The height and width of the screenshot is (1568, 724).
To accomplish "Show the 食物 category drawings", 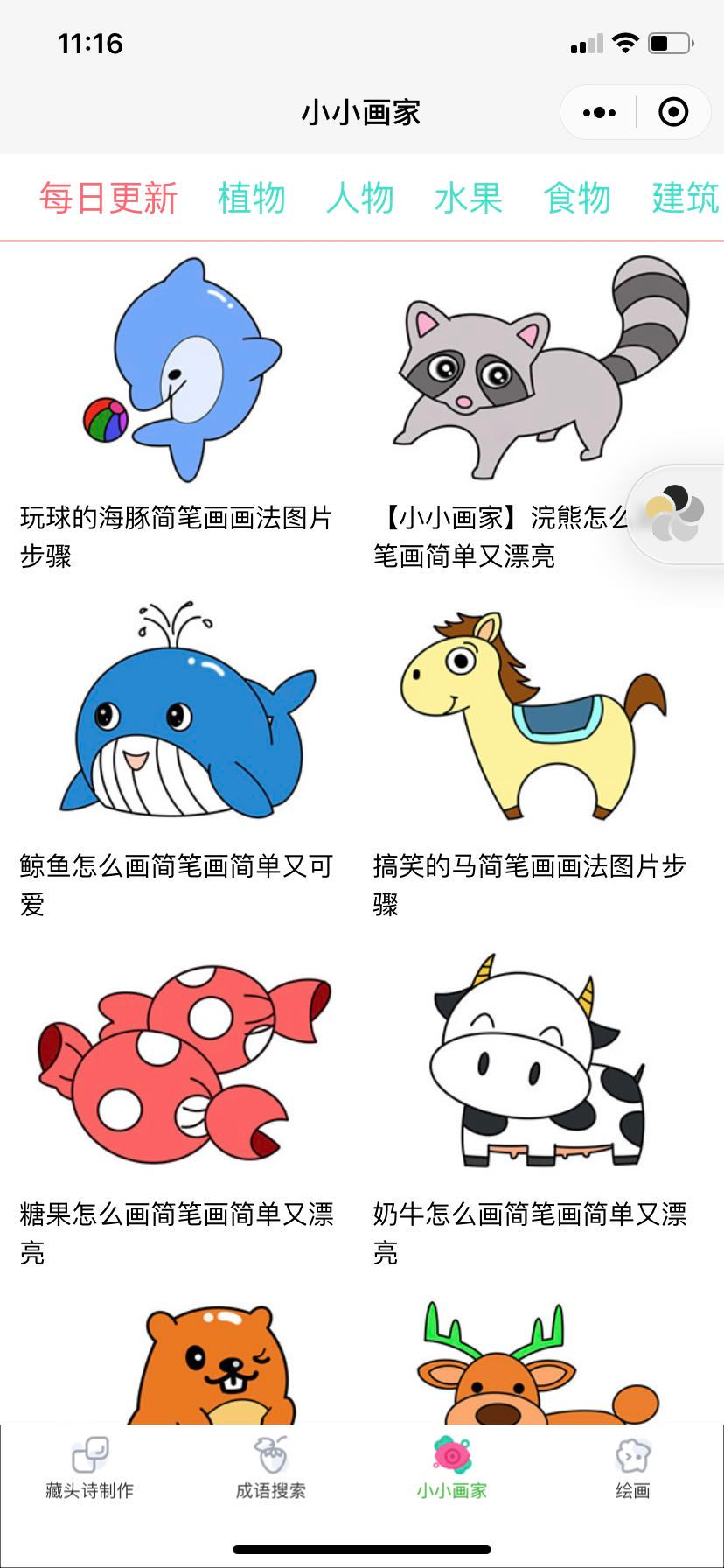I will pos(577,198).
